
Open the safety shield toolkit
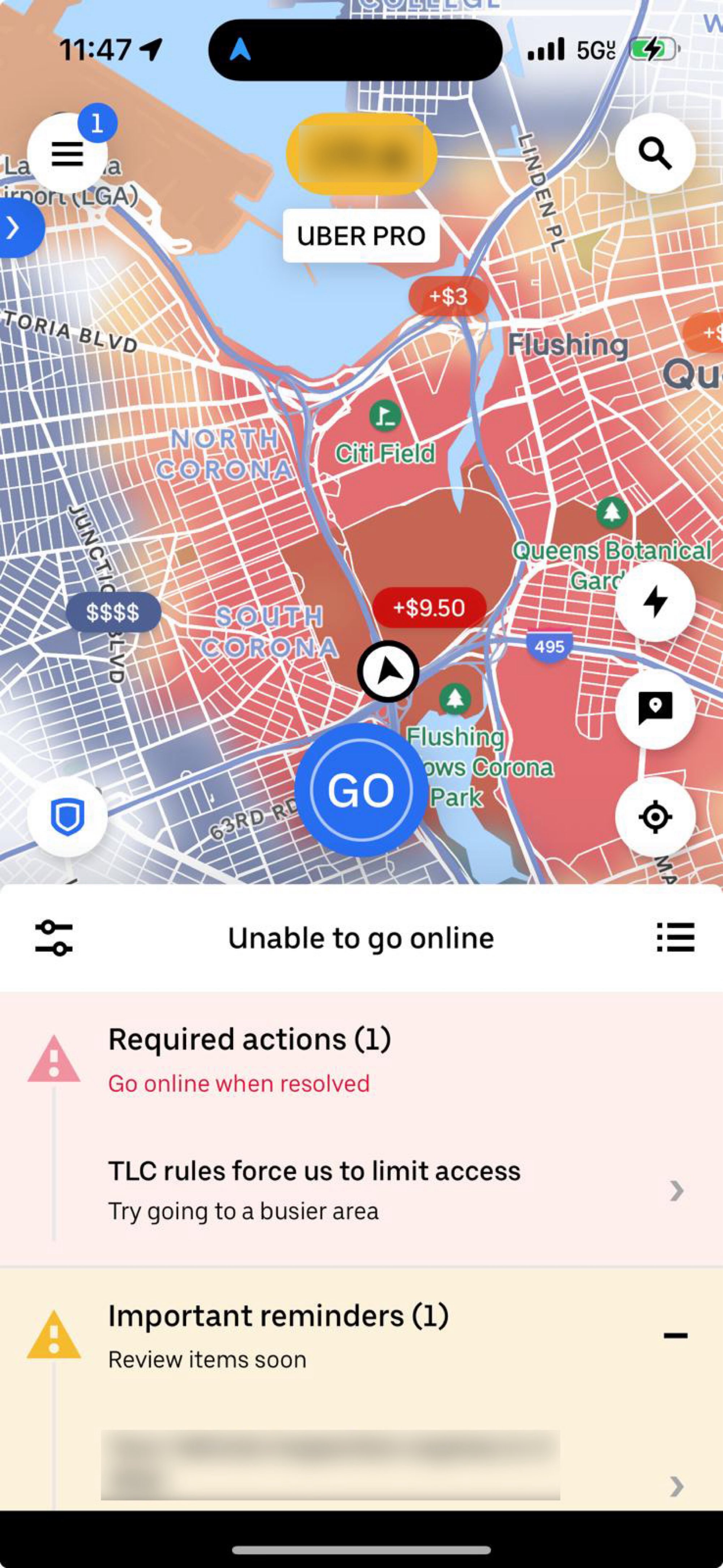click(67, 817)
